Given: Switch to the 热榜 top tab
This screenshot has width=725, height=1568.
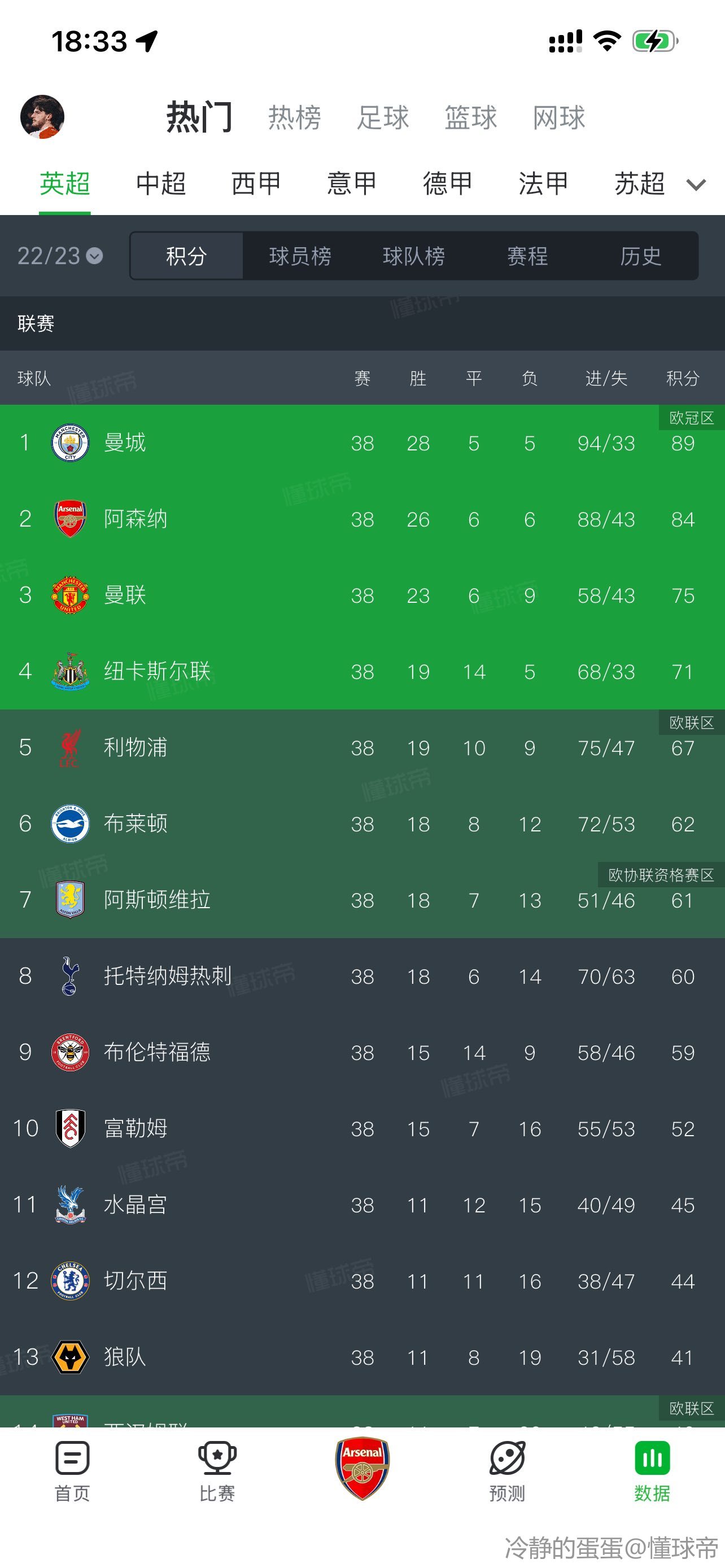Looking at the screenshot, I should tap(295, 117).
